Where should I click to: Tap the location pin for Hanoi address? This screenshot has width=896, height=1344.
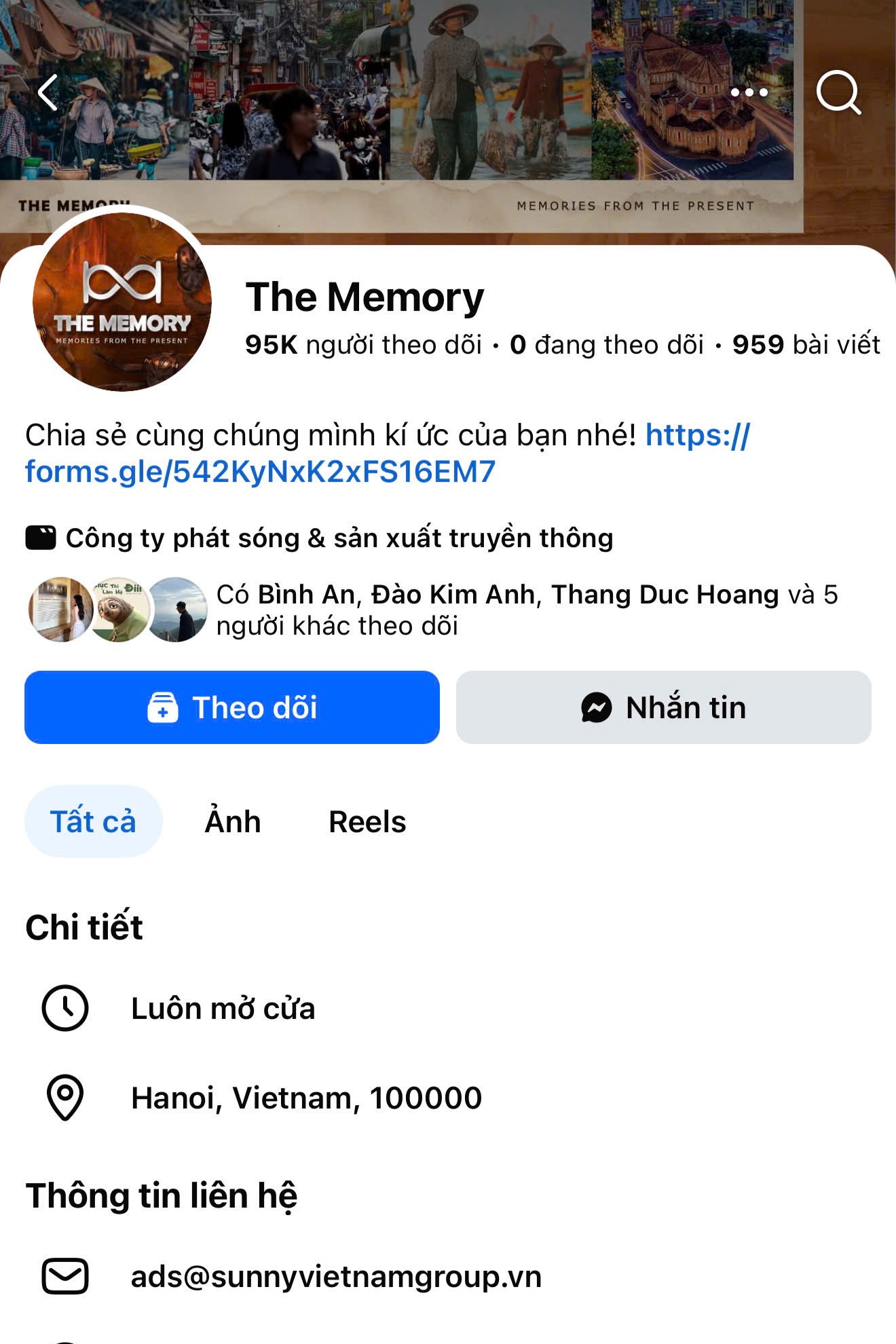[x=64, y=1096]
